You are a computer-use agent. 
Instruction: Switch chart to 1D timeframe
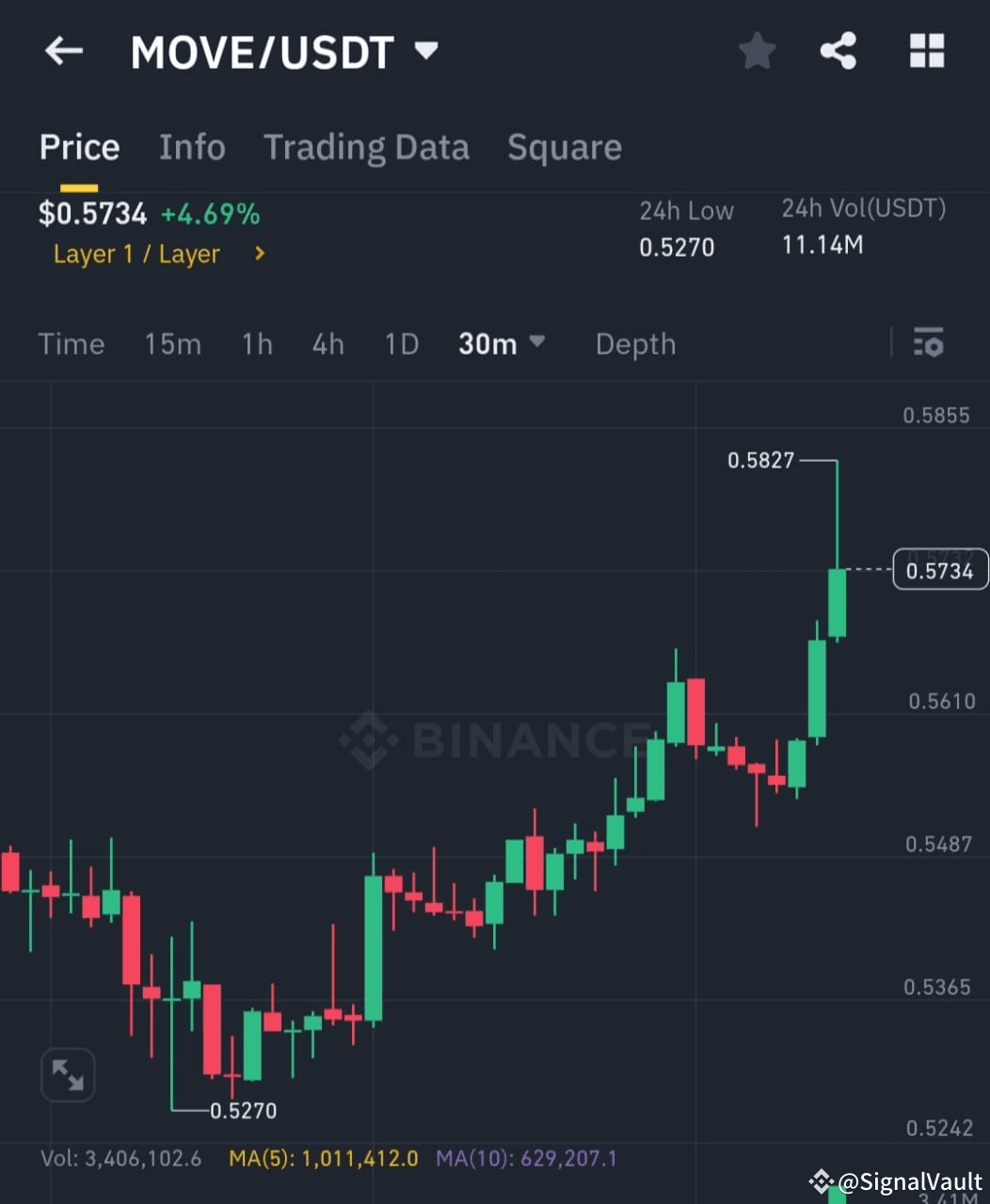(x=401, y=344)
